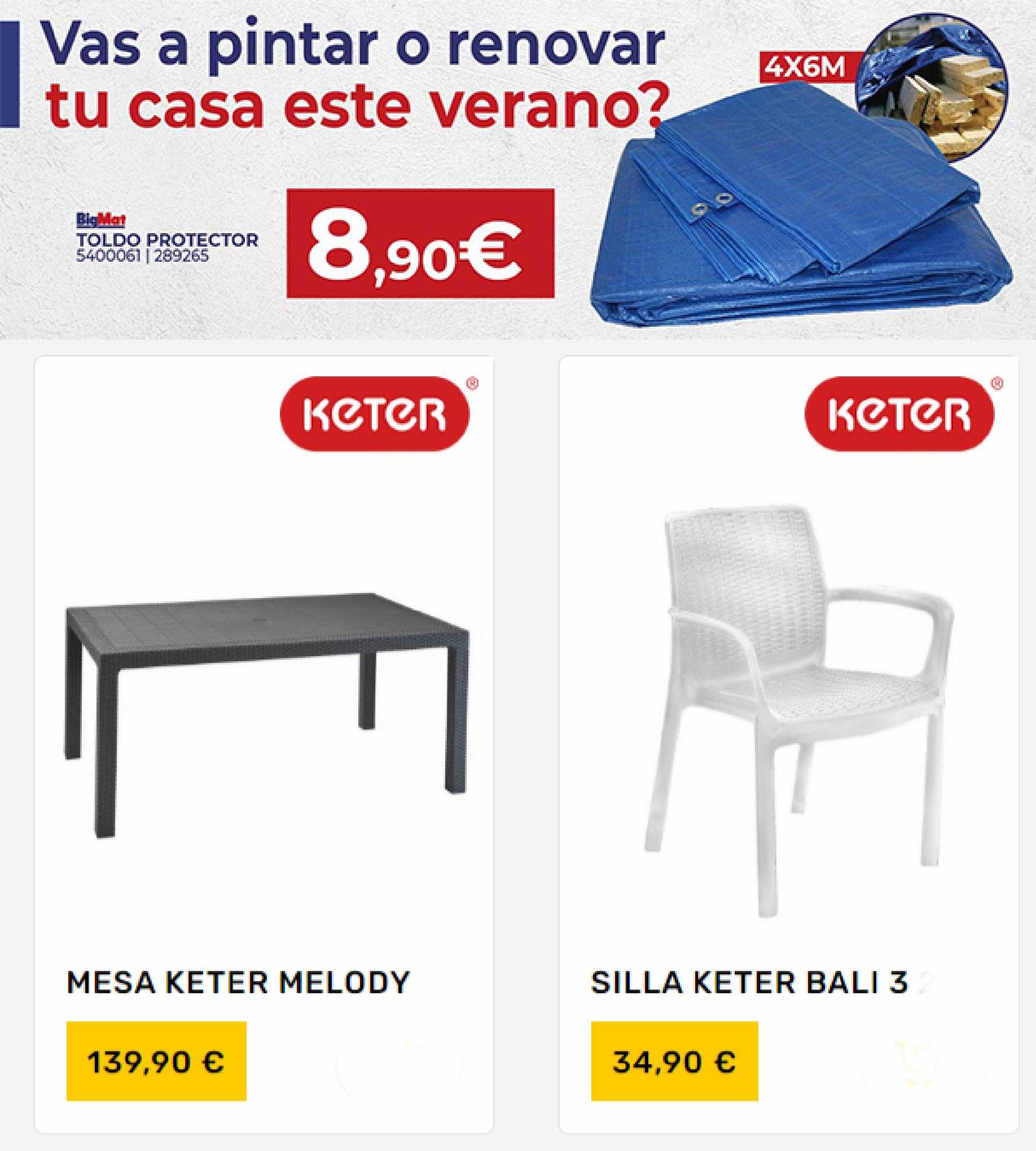This screenshot has width=1036, height=1151.
Task: Open the Toldo Protector 8,90€ promo banner
Action: coord(420,244)
